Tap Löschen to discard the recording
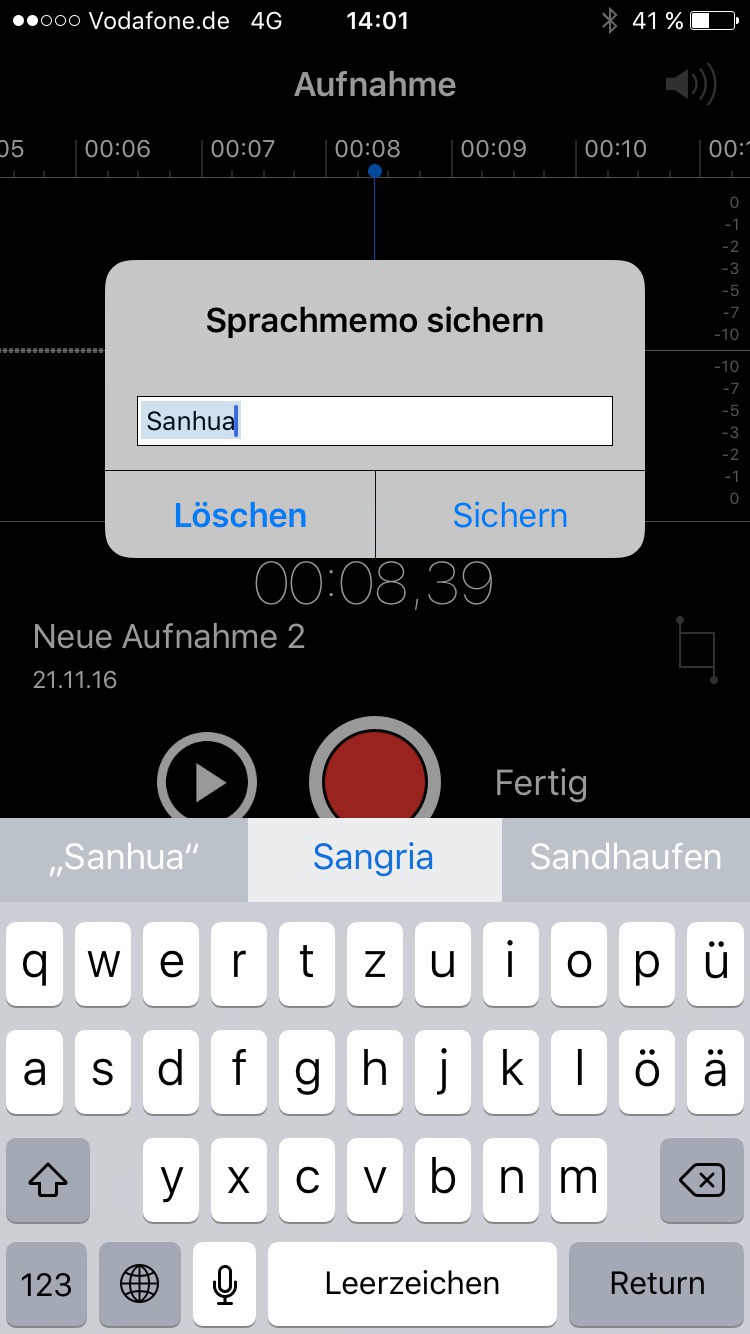Viewport: 750px width, 1334px height. (x=240, y=515)
